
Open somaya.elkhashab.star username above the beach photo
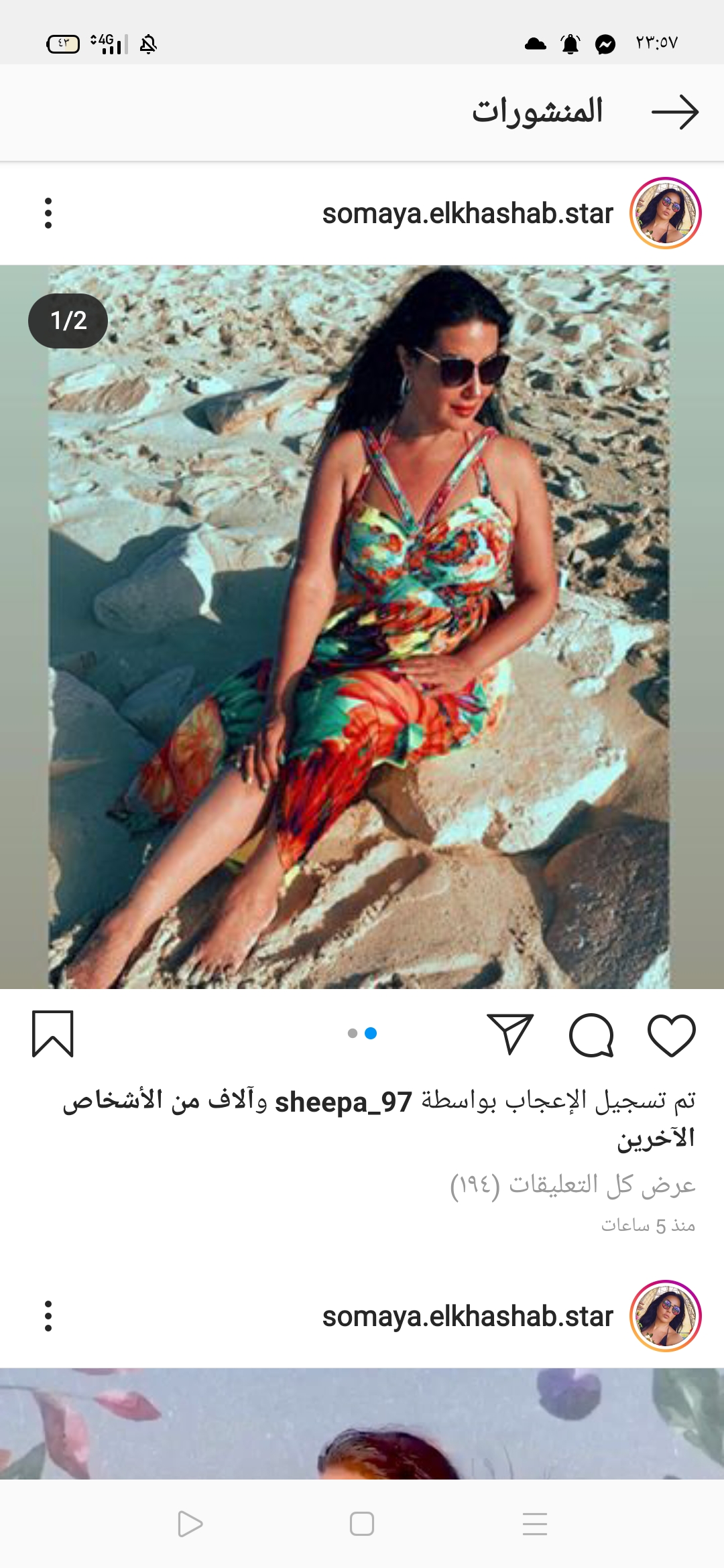point(467,214)
